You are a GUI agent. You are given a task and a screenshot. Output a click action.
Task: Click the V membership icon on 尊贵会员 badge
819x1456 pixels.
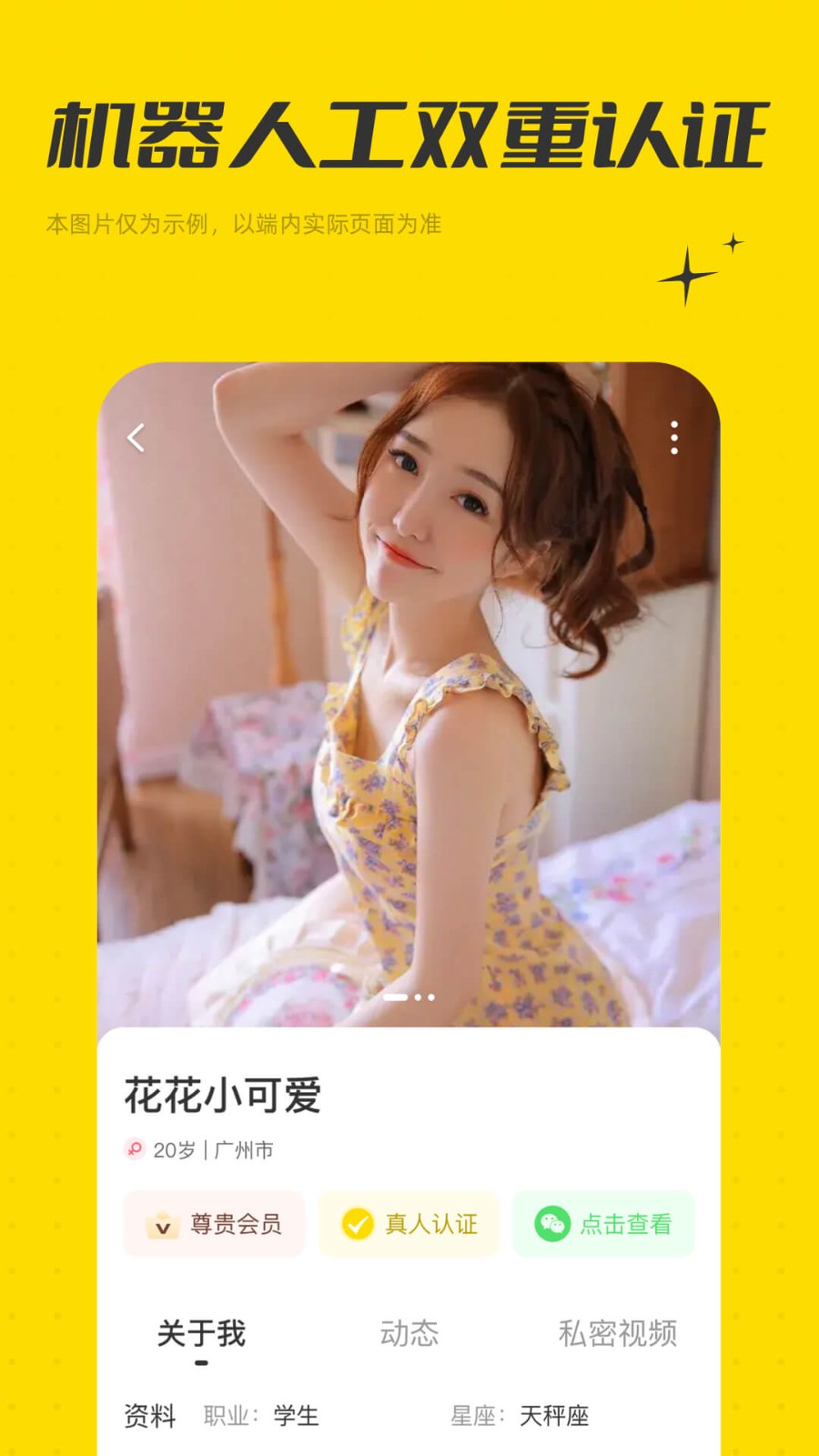[161, 1224]
